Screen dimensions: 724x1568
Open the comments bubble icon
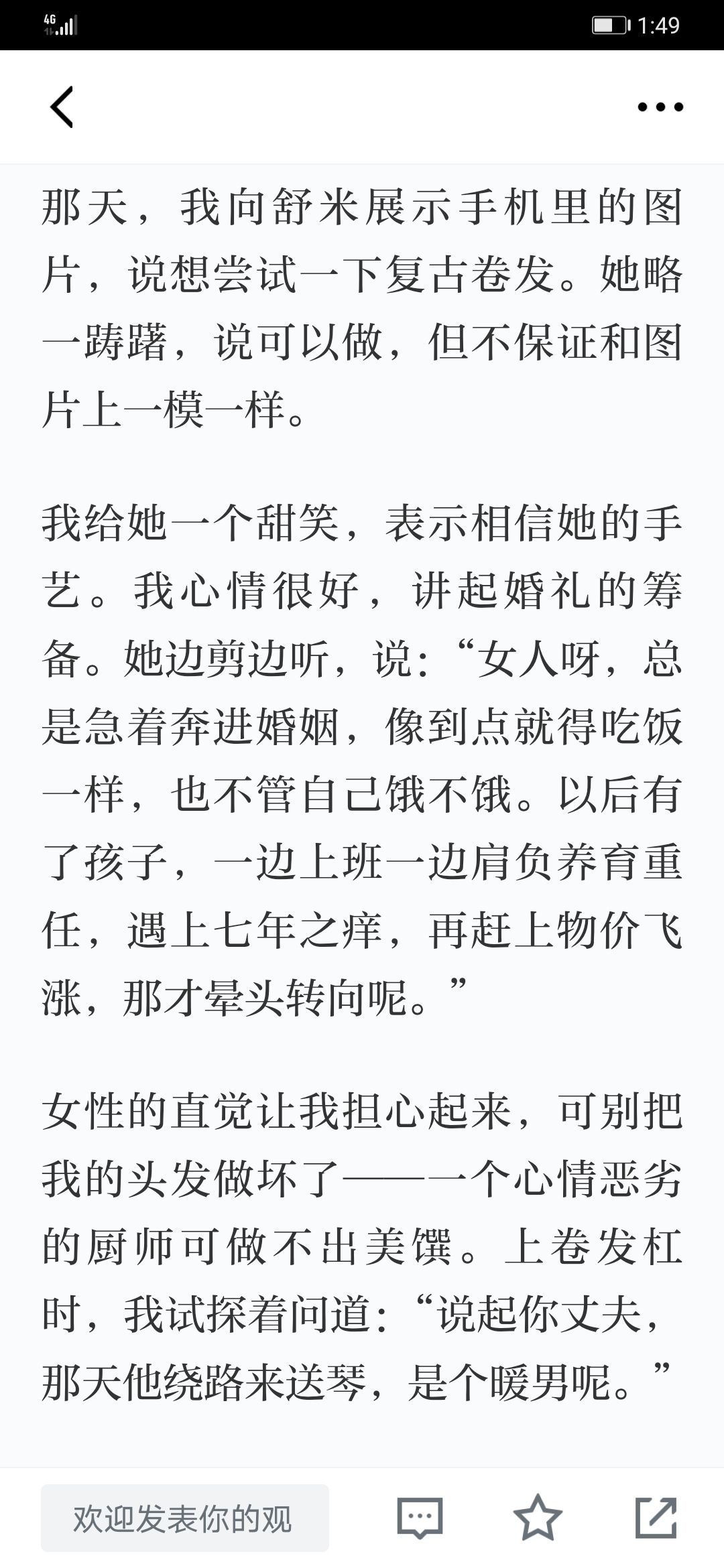[x=420, y=1518]
